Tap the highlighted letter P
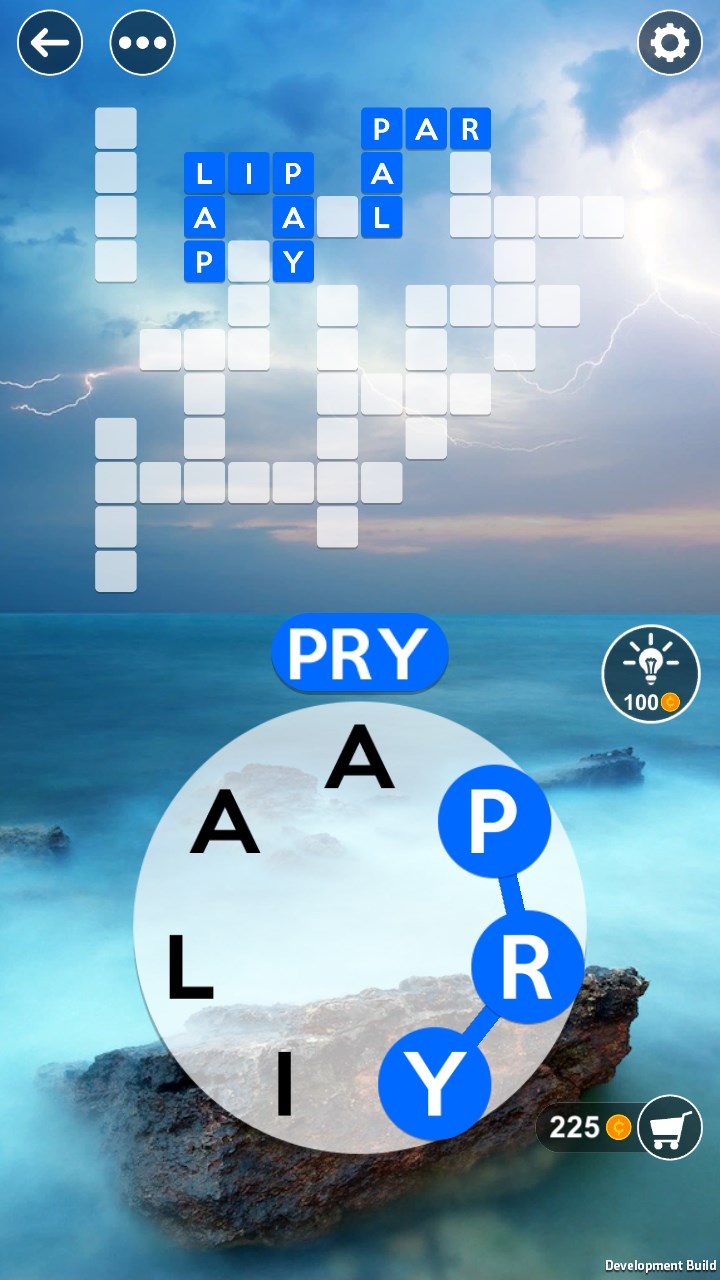 click(x=494, y=820)
